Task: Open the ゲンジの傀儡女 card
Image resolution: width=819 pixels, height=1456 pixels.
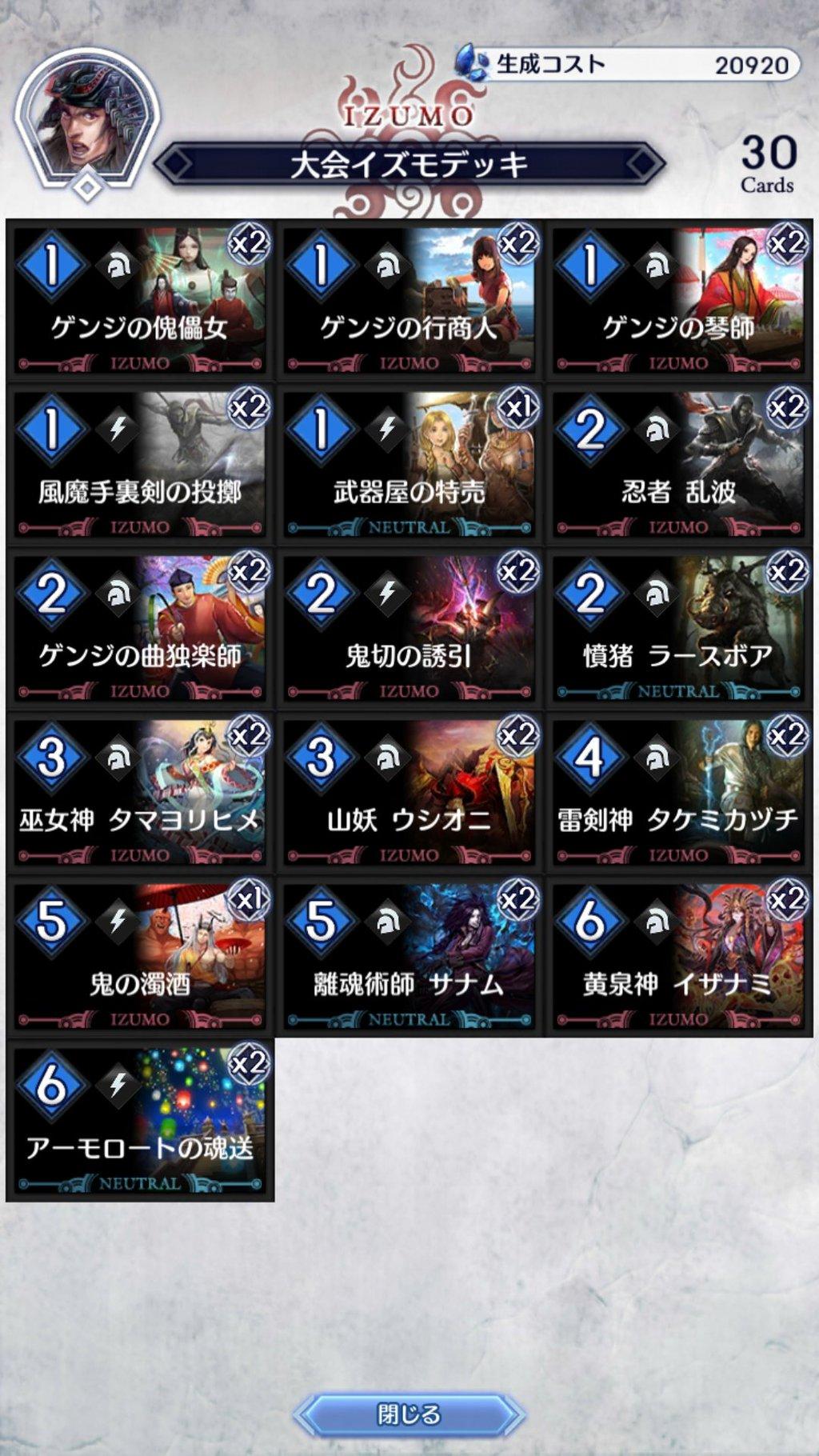Action: [140, 300]
